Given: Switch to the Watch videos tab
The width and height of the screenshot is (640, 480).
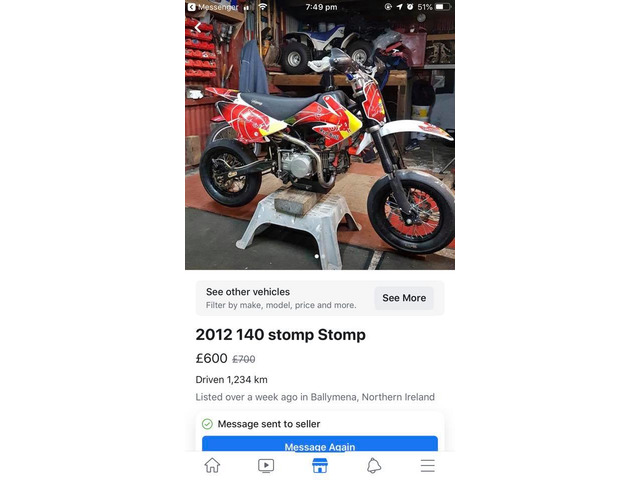Looking at the screenshot, I should 266,465.
